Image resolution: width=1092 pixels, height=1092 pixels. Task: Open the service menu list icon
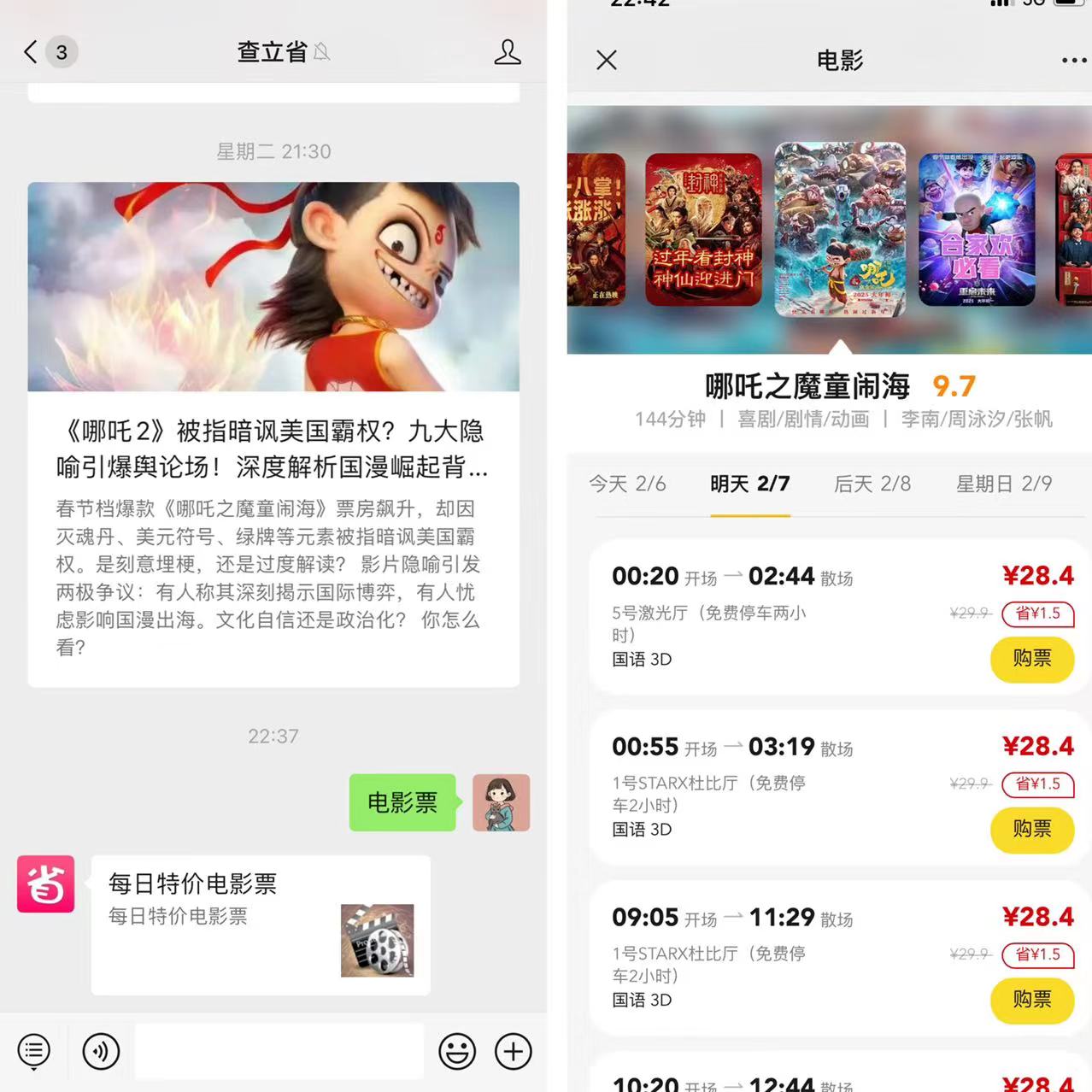[x=34, y=1051]
